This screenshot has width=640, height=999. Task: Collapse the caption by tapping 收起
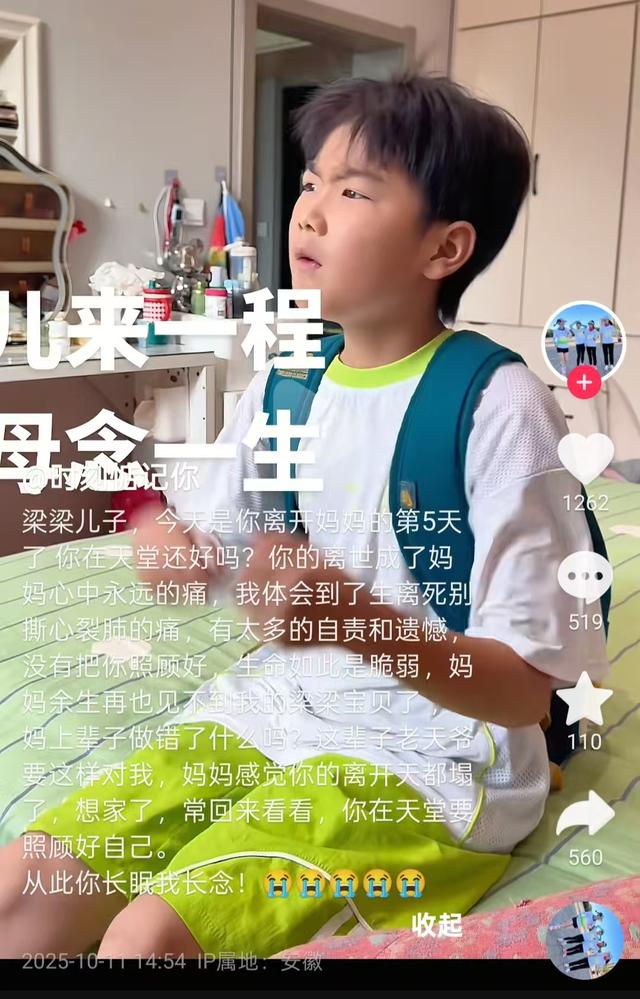click(437, 925)
